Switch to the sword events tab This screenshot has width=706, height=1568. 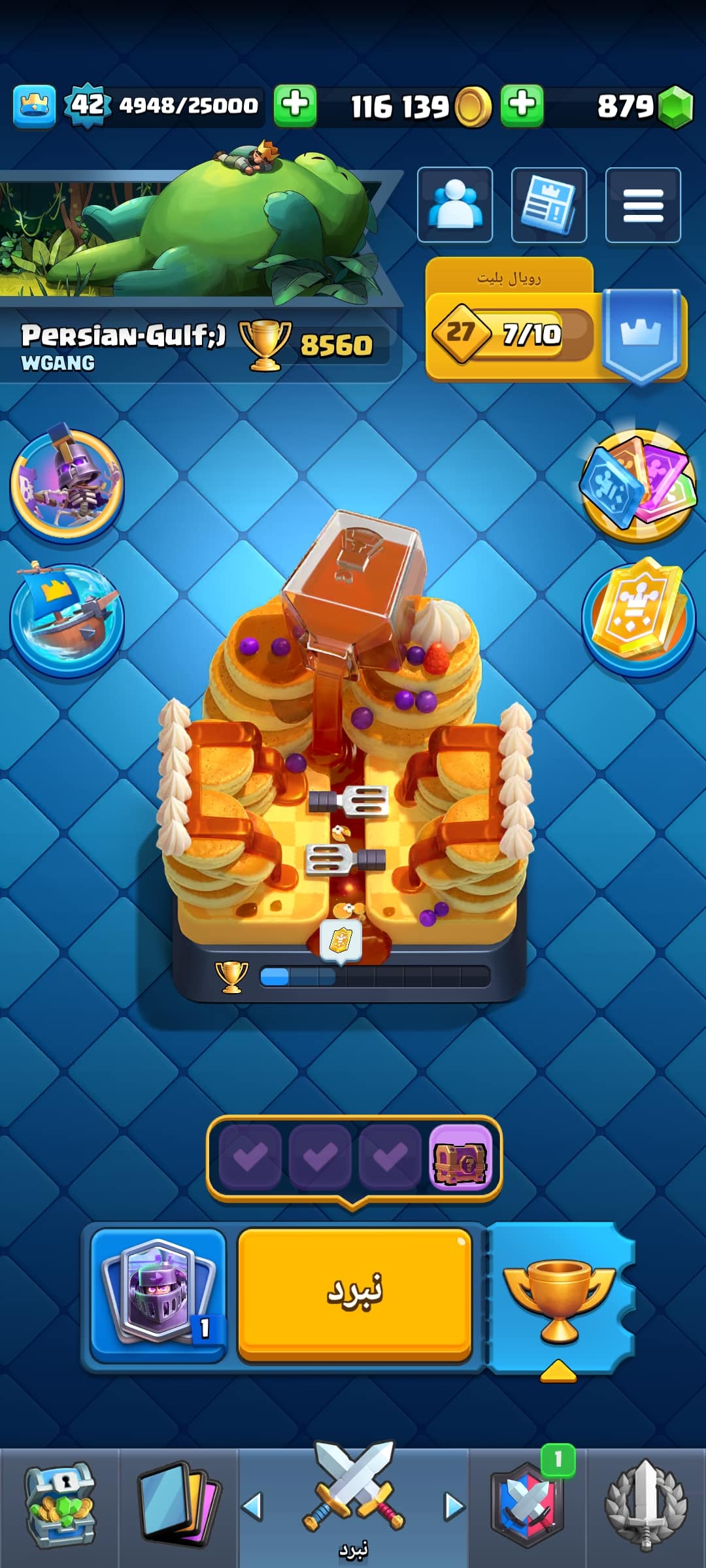pos(646,1506)
